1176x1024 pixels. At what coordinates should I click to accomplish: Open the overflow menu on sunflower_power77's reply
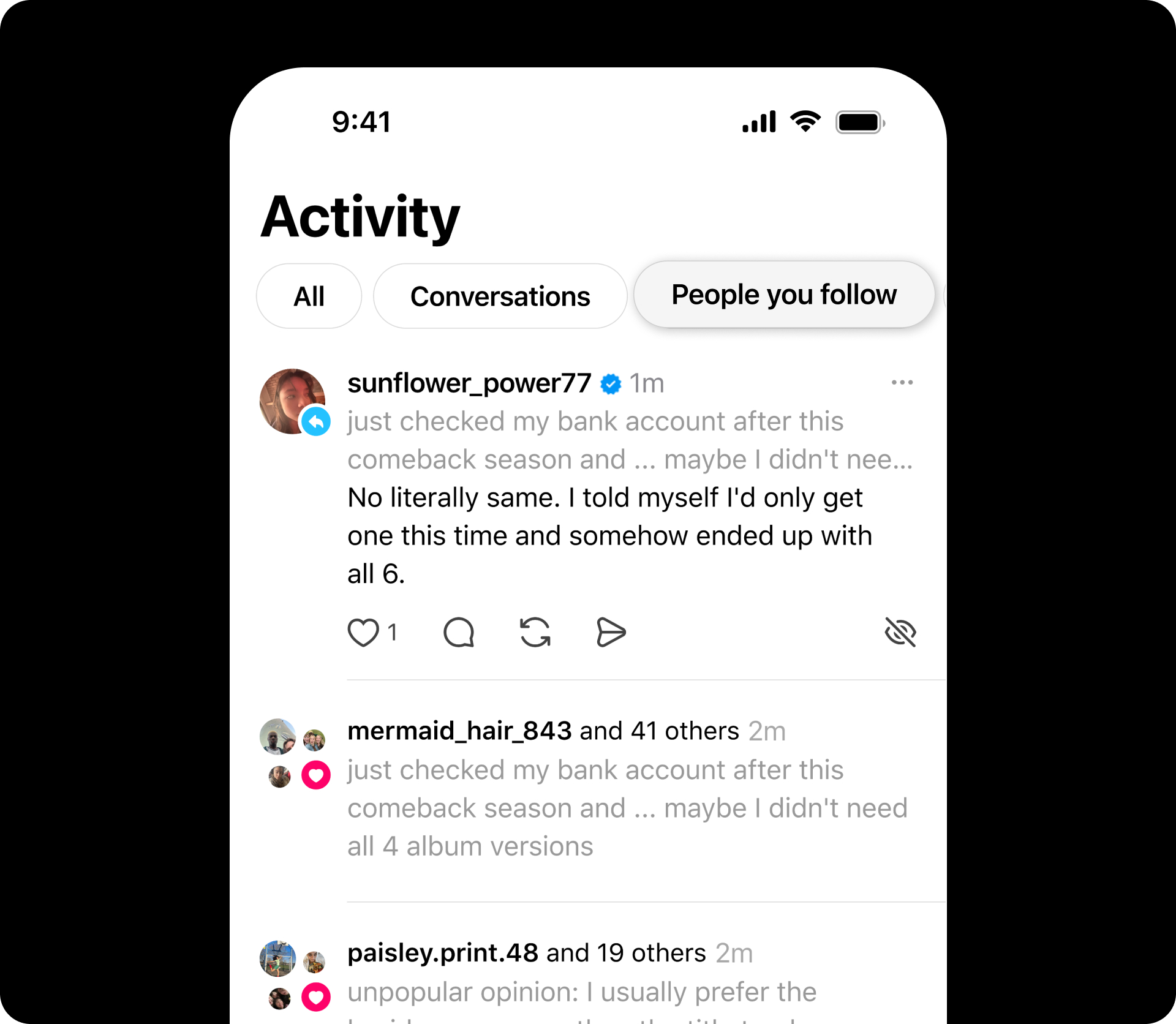click(x=902, y=383)
